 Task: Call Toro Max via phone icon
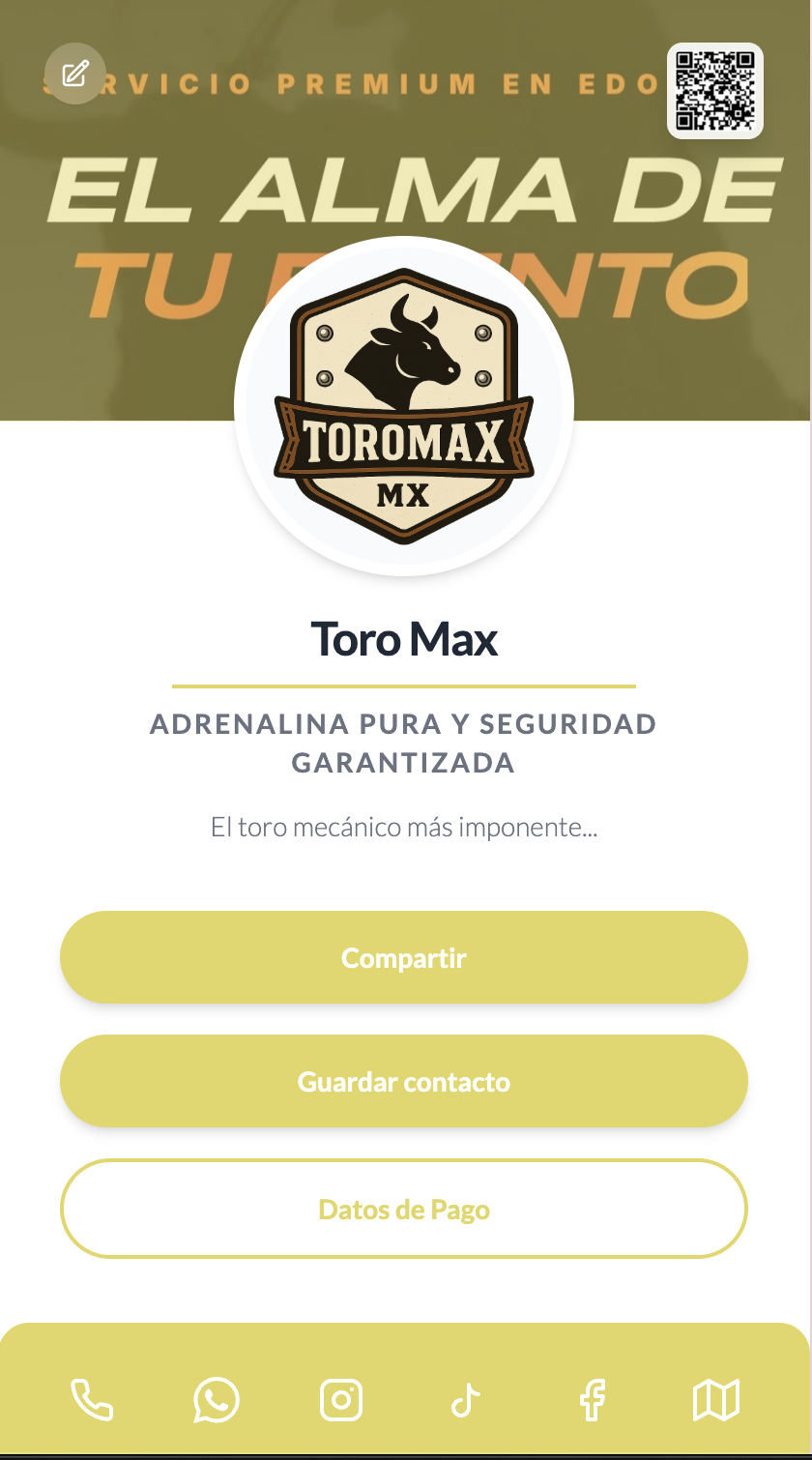coord(93,1400)
